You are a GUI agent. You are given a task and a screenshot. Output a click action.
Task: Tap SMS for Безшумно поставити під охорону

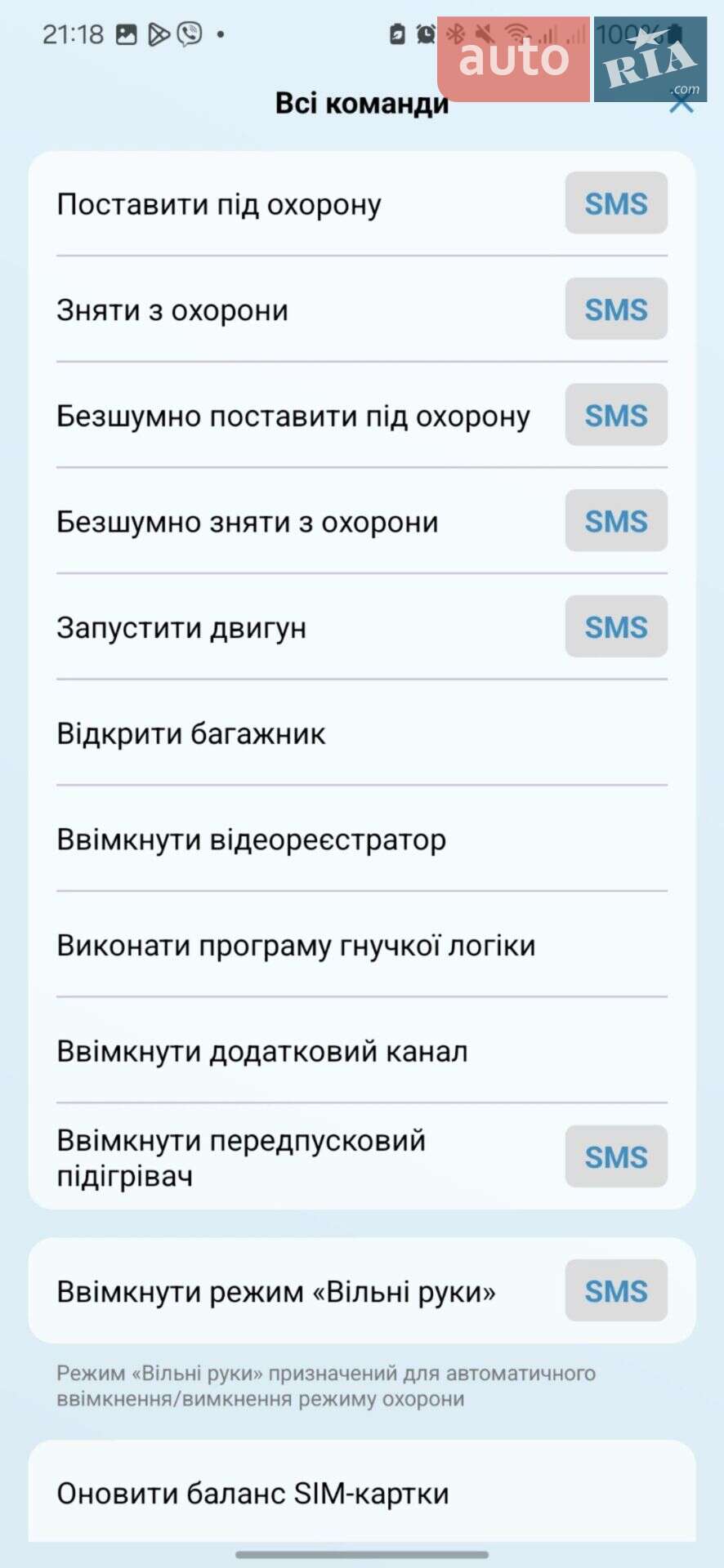(x=616, y=415)
